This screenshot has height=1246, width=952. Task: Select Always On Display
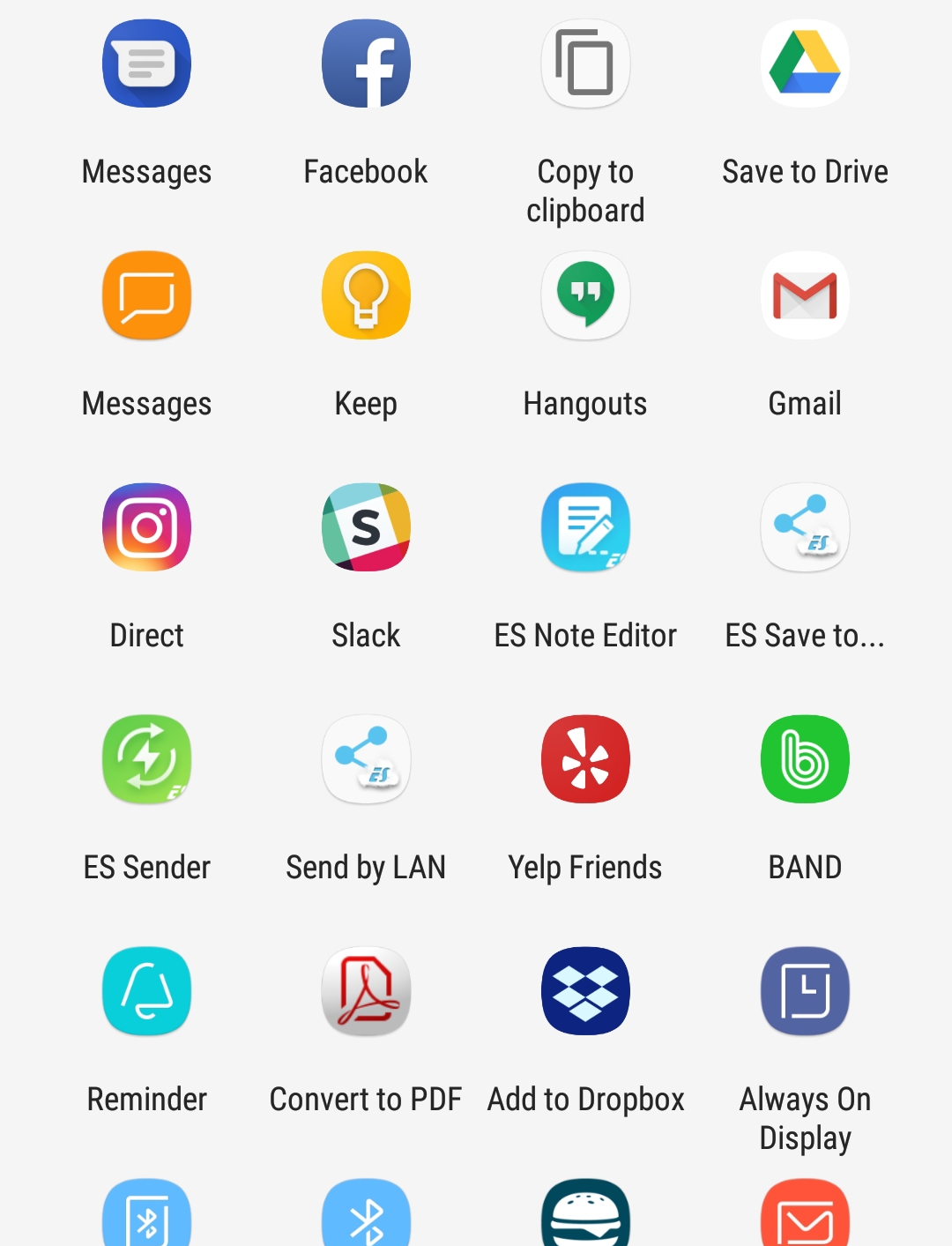pyautogui.click(x=805, y=991)
